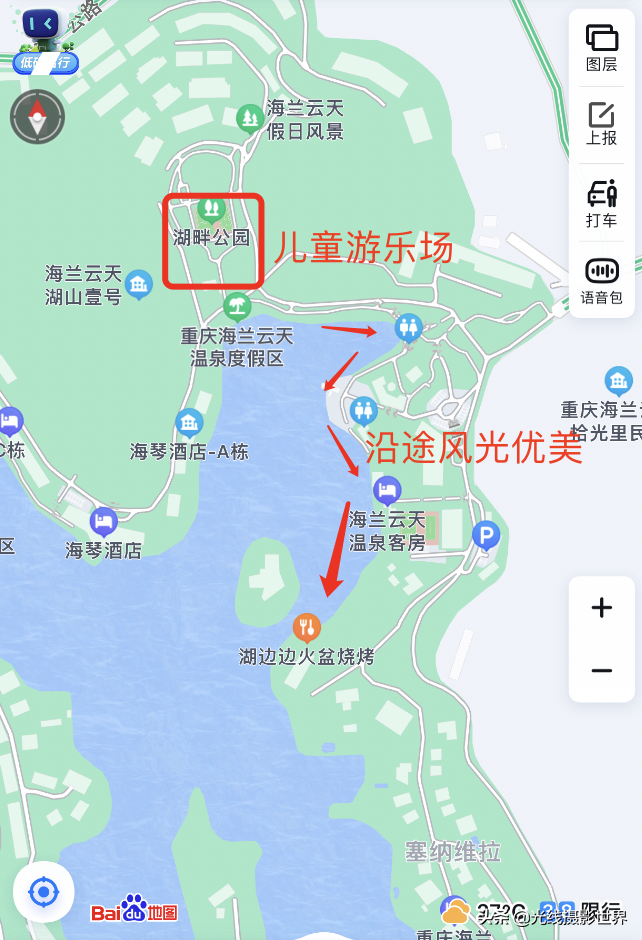Screen dimensions: 642x940
Task: Select the 海兰云天温泉客房 hotel marker
Action: (x=386, y=490)
